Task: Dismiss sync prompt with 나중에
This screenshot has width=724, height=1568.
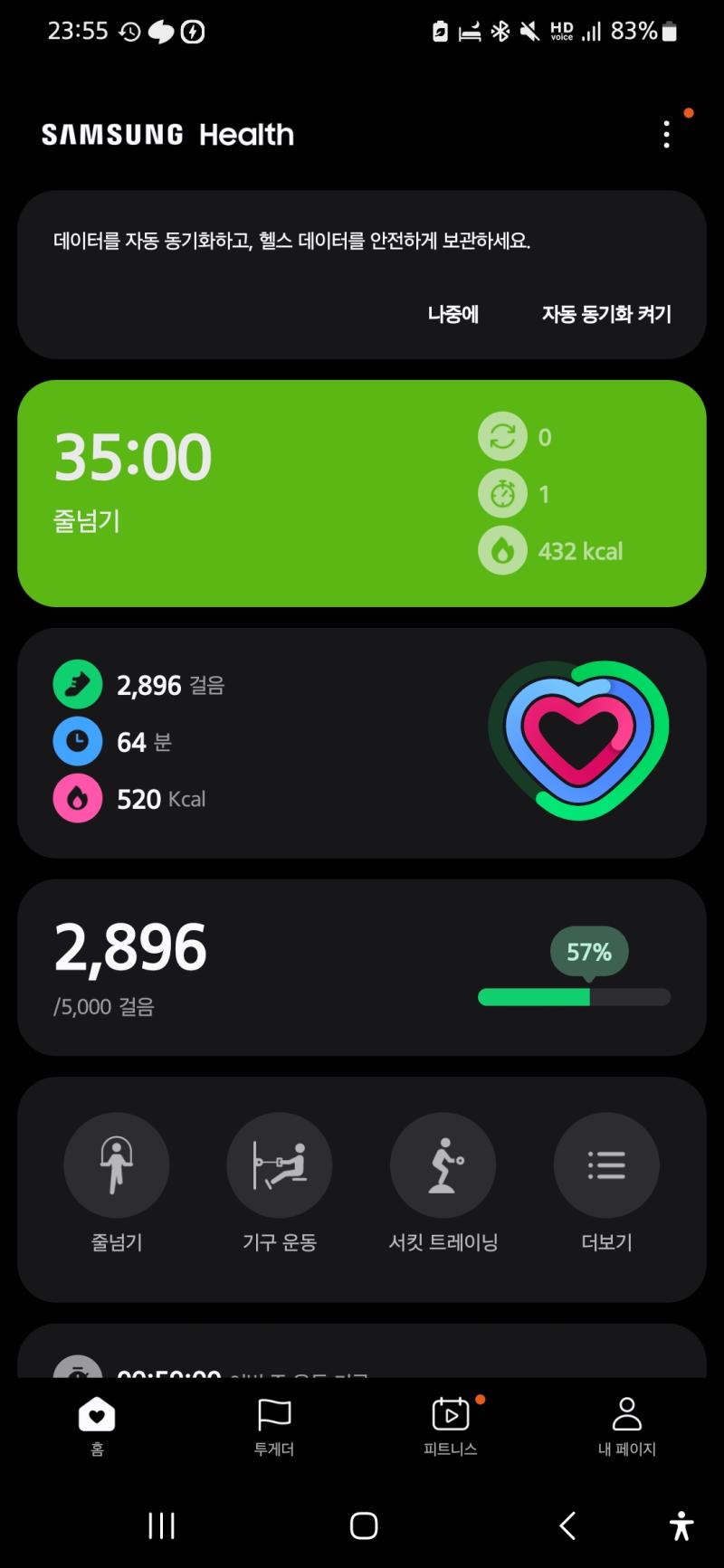Action: point(453,314)
